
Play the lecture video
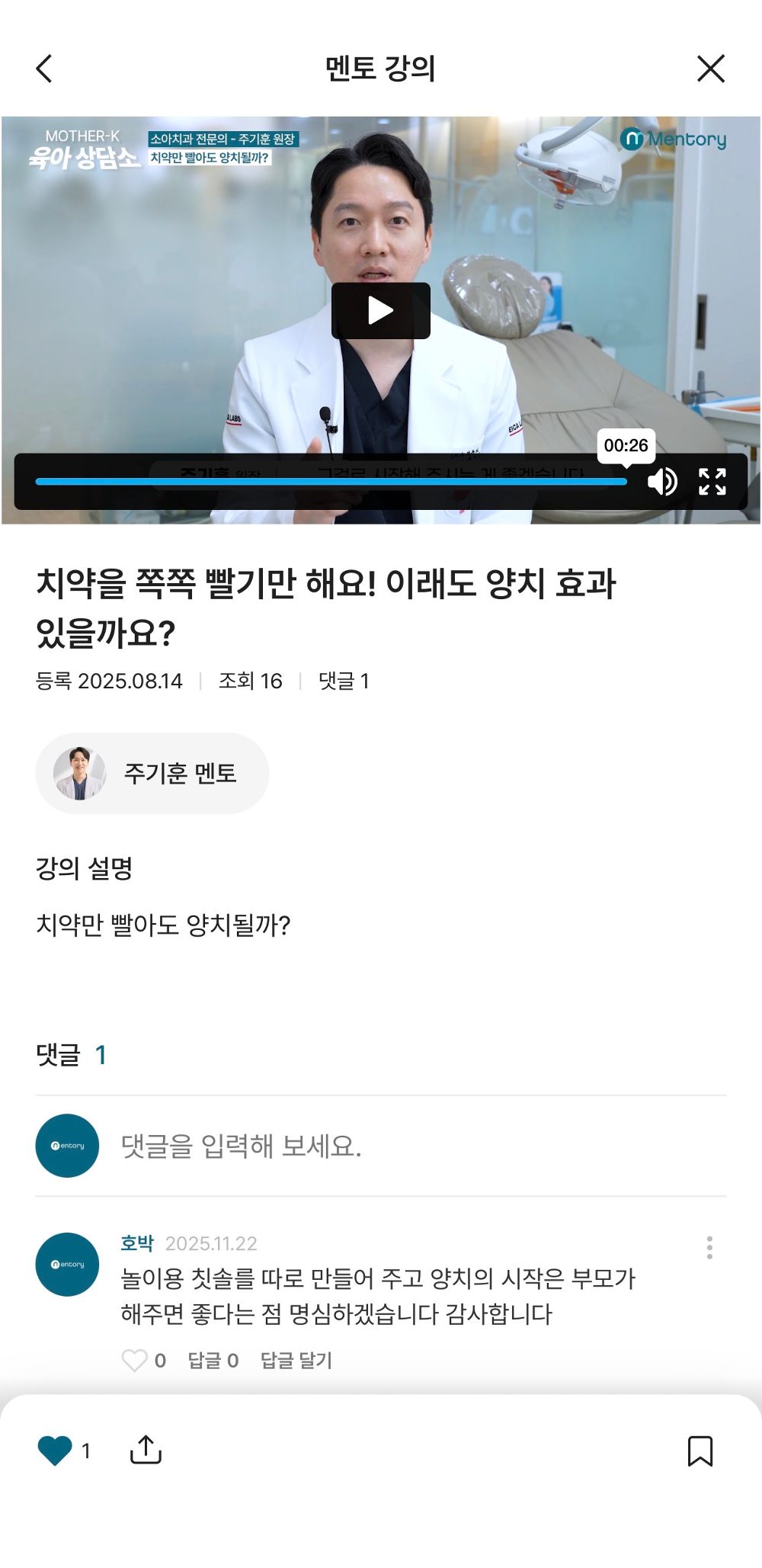pos(383,309)
